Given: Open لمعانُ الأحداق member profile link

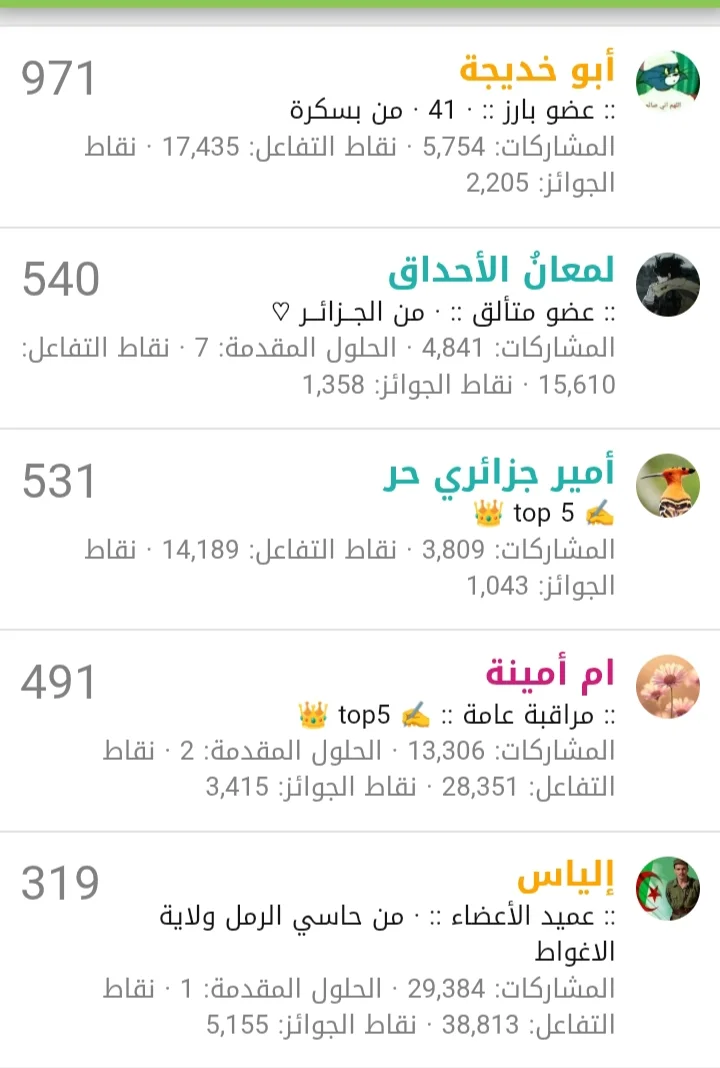Looking at the screenshot, I should 501,271.
